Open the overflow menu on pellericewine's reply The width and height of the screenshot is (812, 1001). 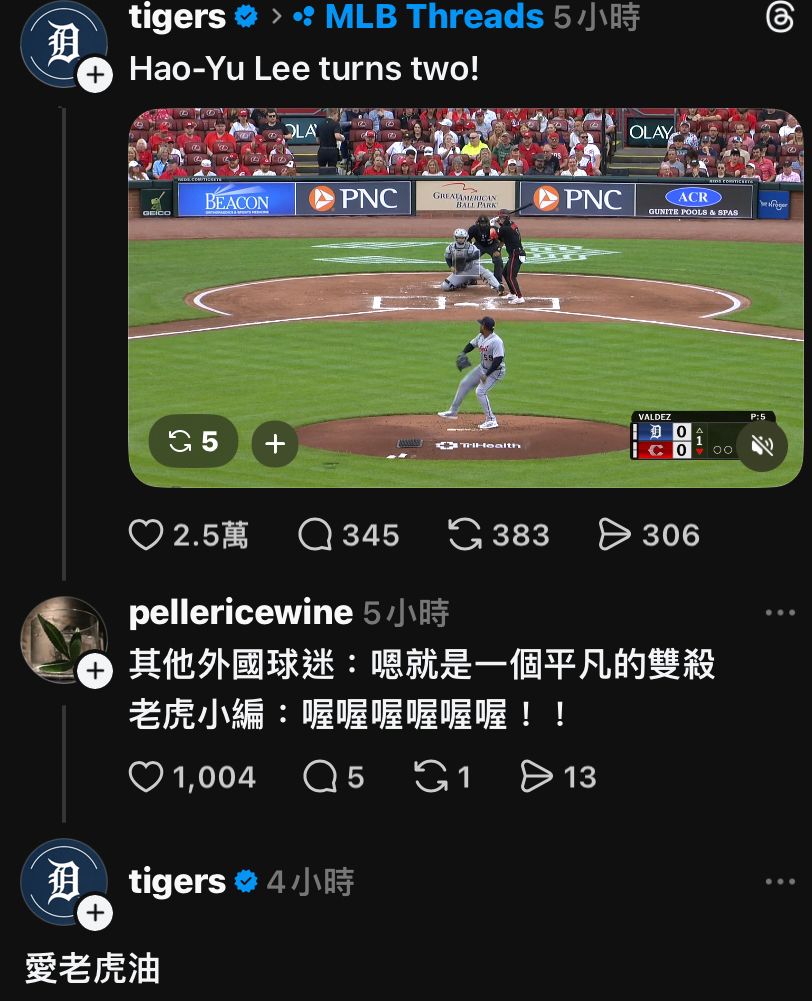click(779, 613)
